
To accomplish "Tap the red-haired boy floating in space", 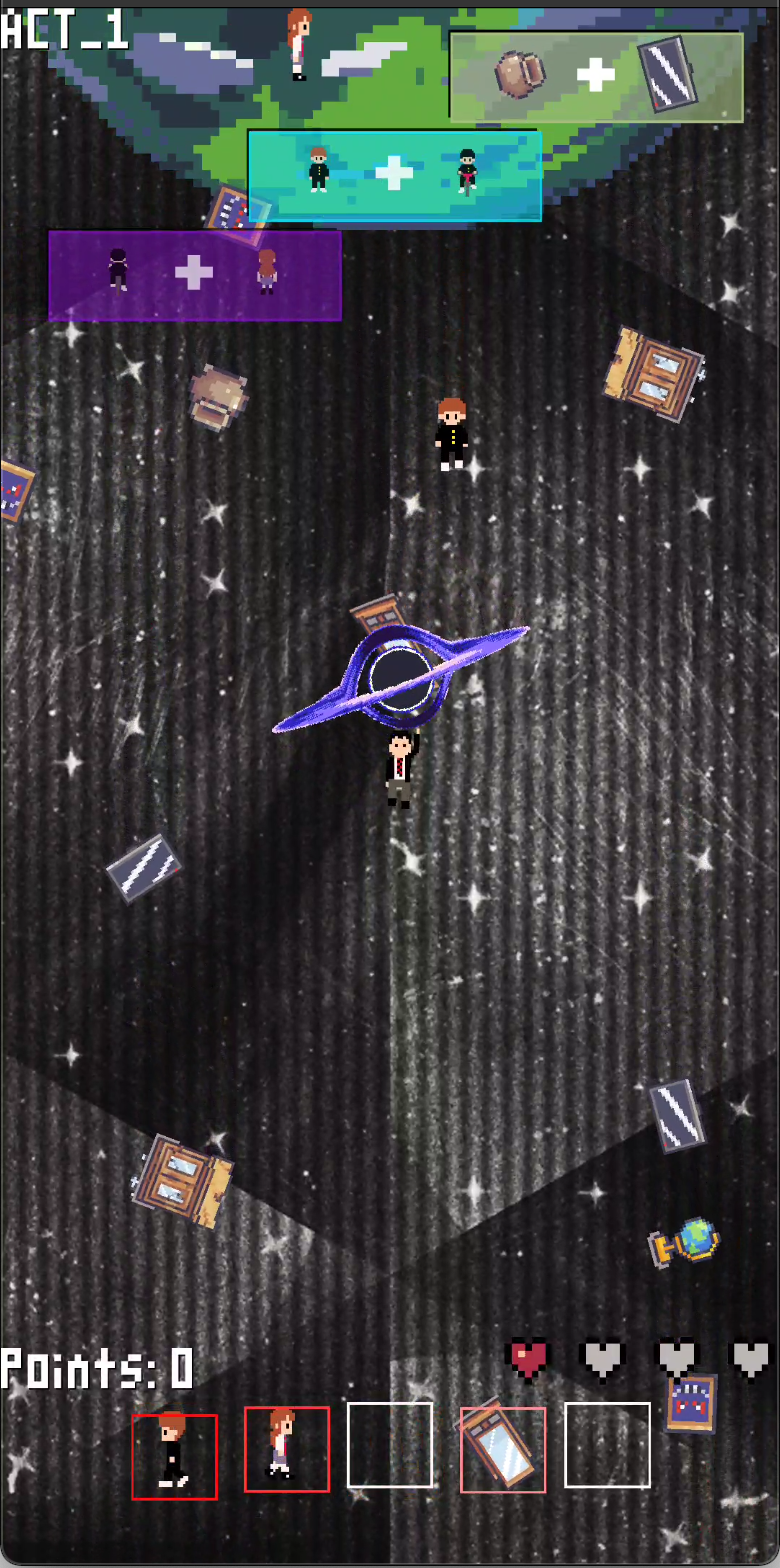I will (451, 434).
